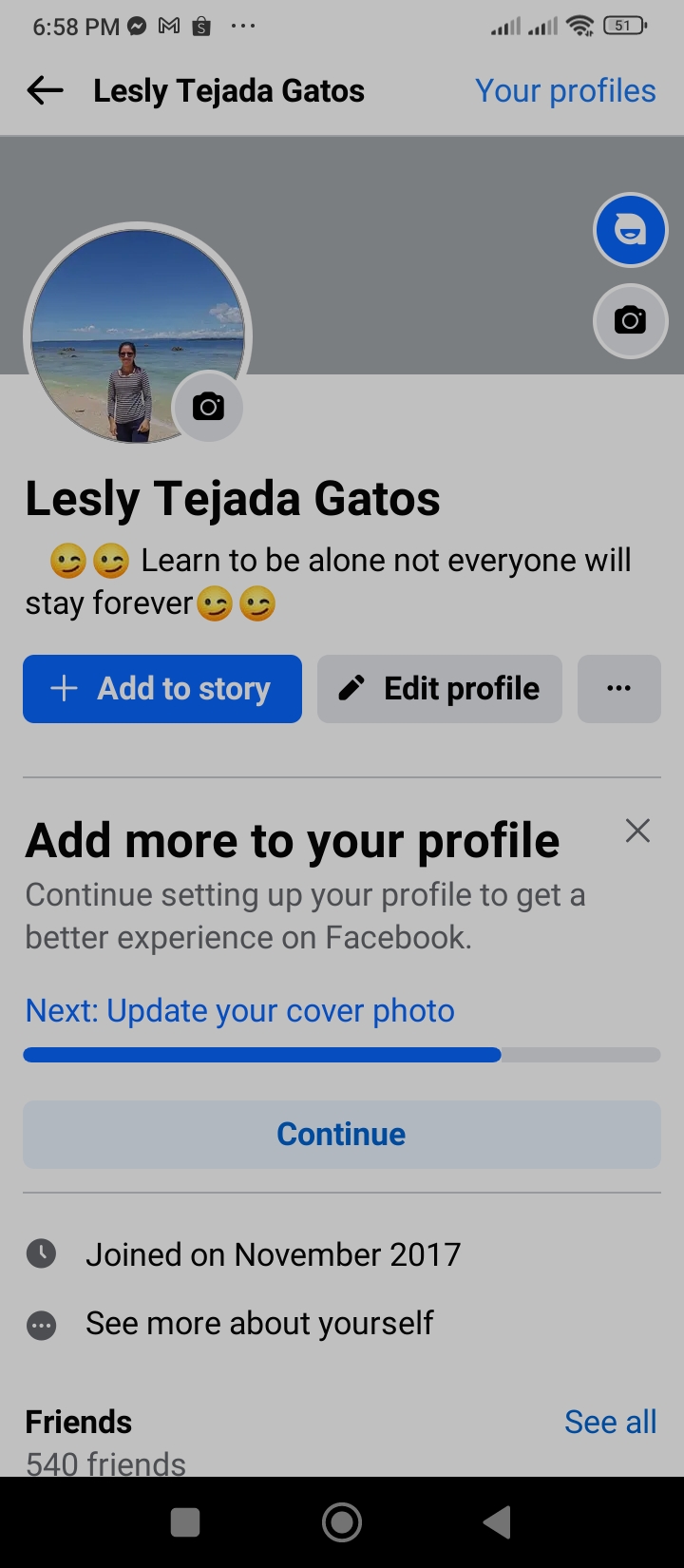Add to story
This screenshot has height=1568, width=684.
coord(162,689)
